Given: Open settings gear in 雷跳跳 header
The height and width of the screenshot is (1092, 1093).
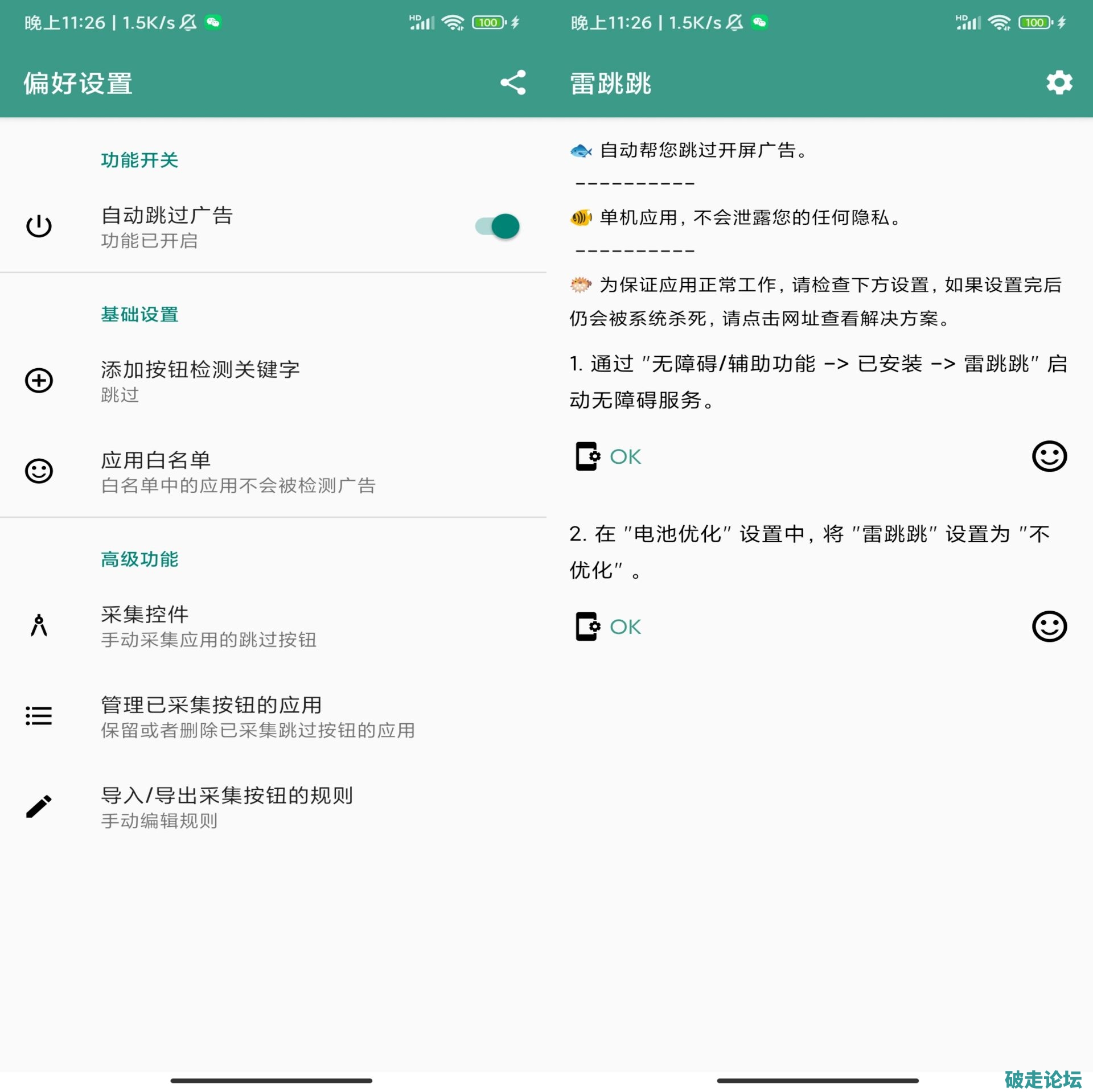Looking at the screenshot, I should (1059, 83).
